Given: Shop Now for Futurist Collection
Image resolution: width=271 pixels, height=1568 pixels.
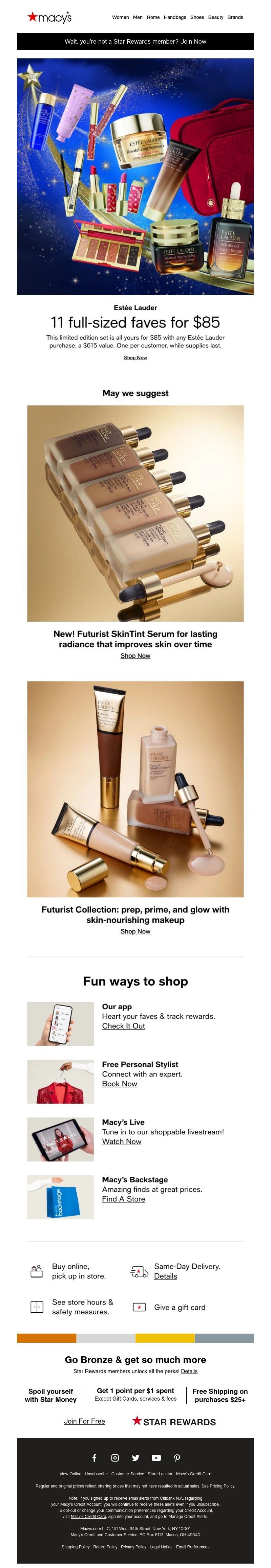Looking at the screenshot, I should click(x=135, y=931).
